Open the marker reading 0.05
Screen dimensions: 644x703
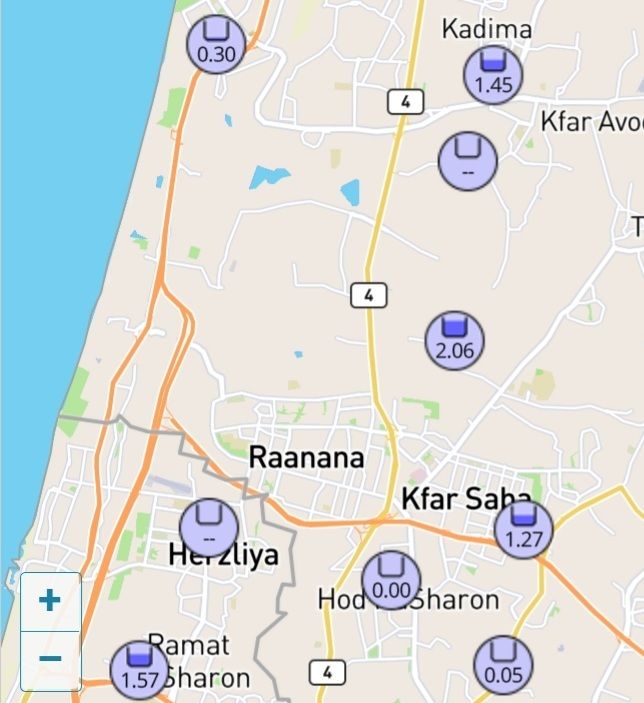[x=503, y=665]
